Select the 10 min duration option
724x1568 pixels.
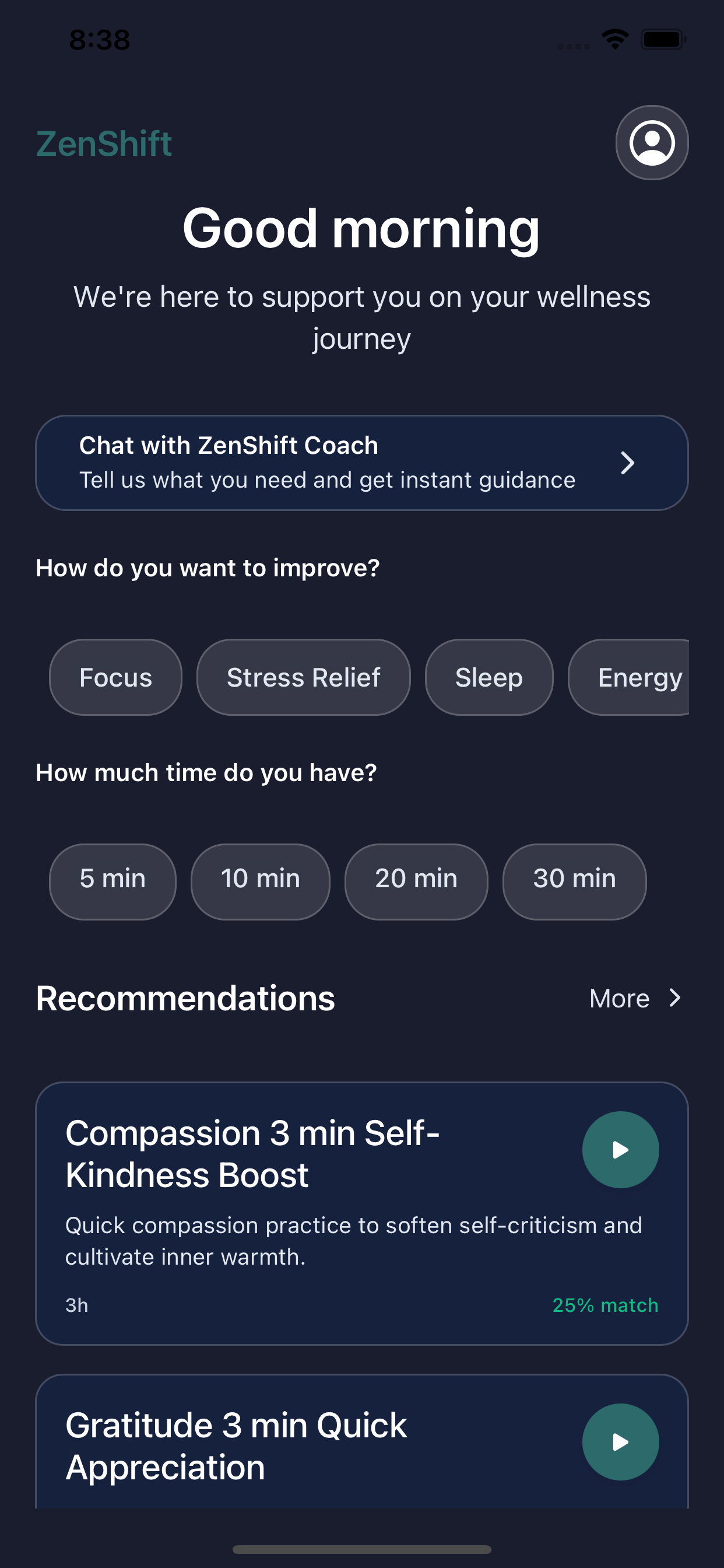point(260,881)
